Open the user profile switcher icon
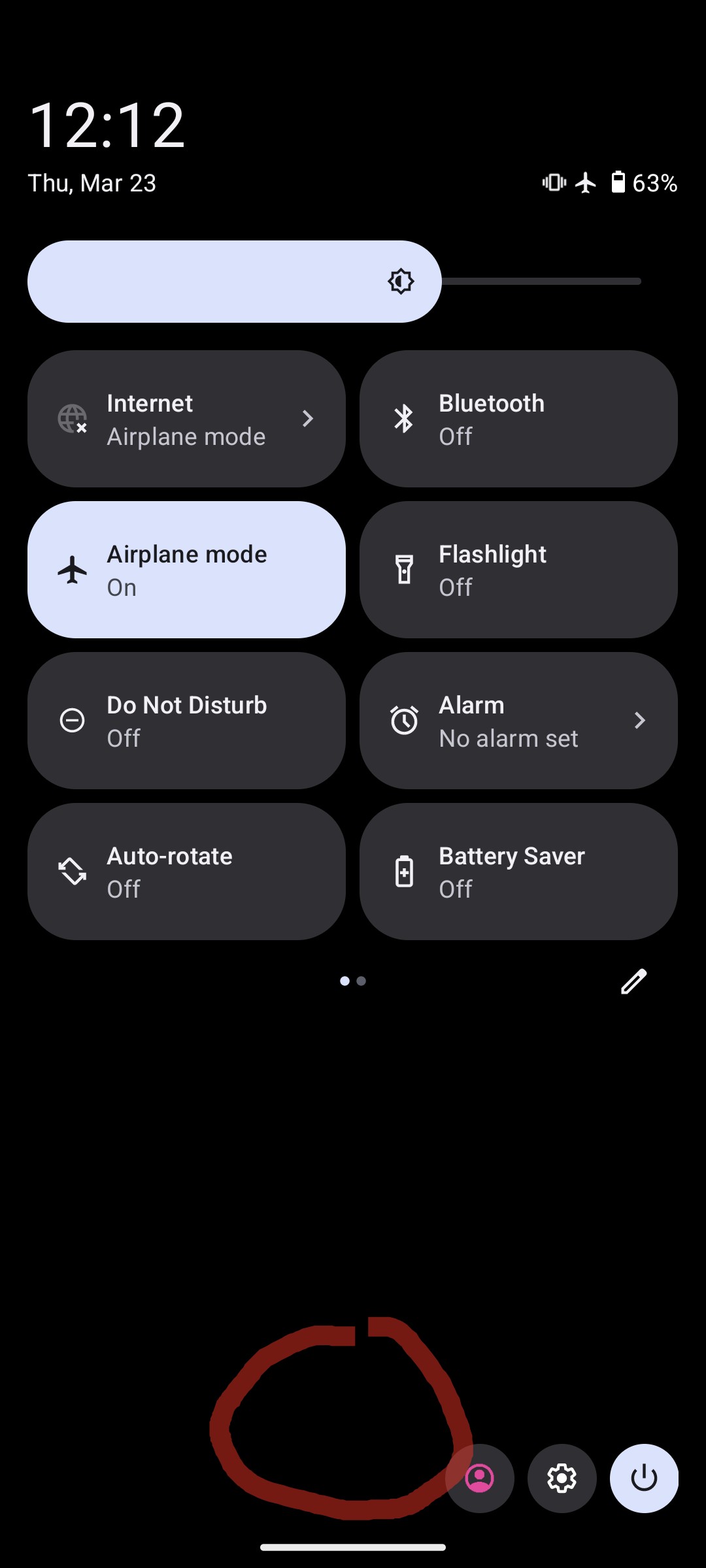Screen dimensions: 706x1568 (x=479, y=1478)
